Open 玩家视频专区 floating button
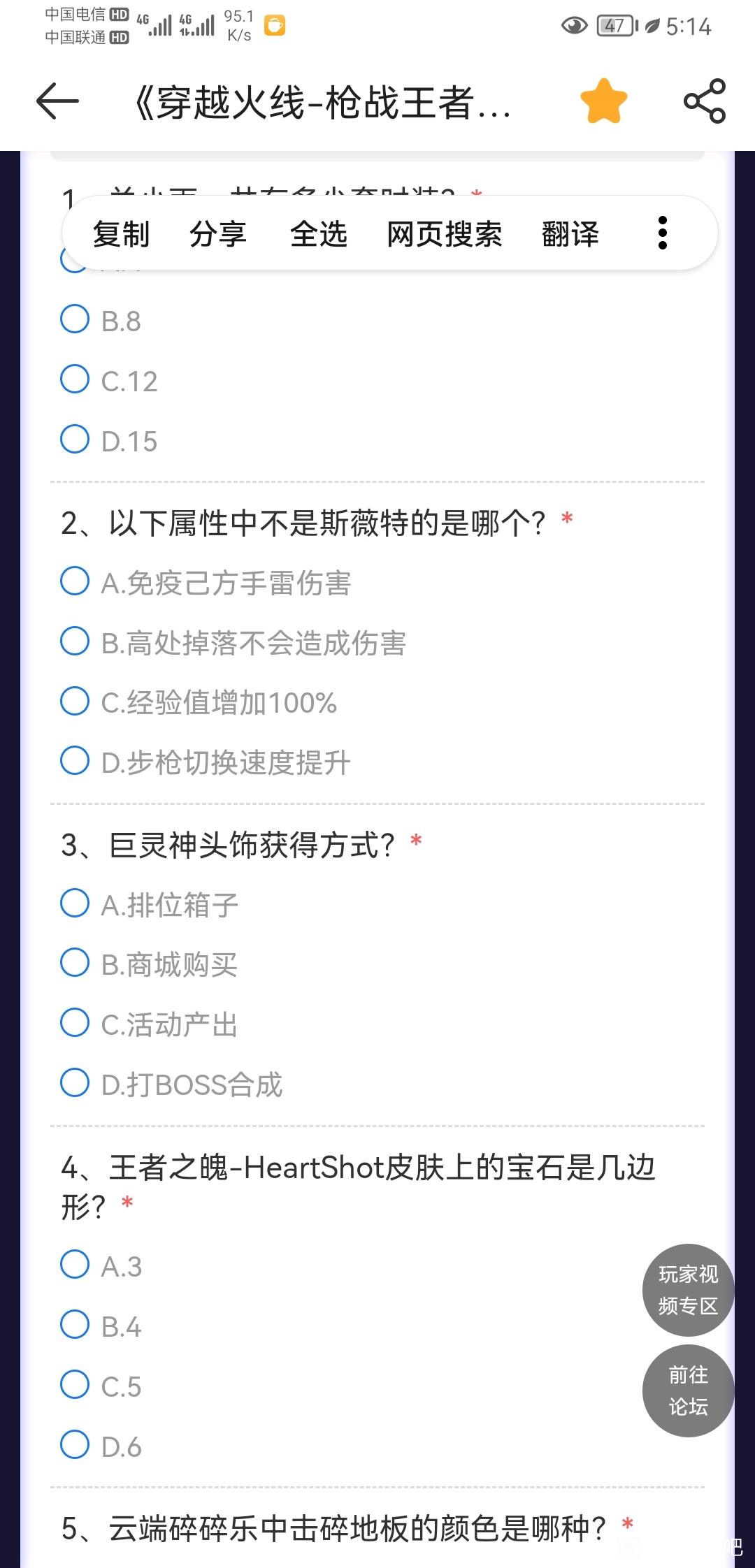 click(x=688, y=1290)
